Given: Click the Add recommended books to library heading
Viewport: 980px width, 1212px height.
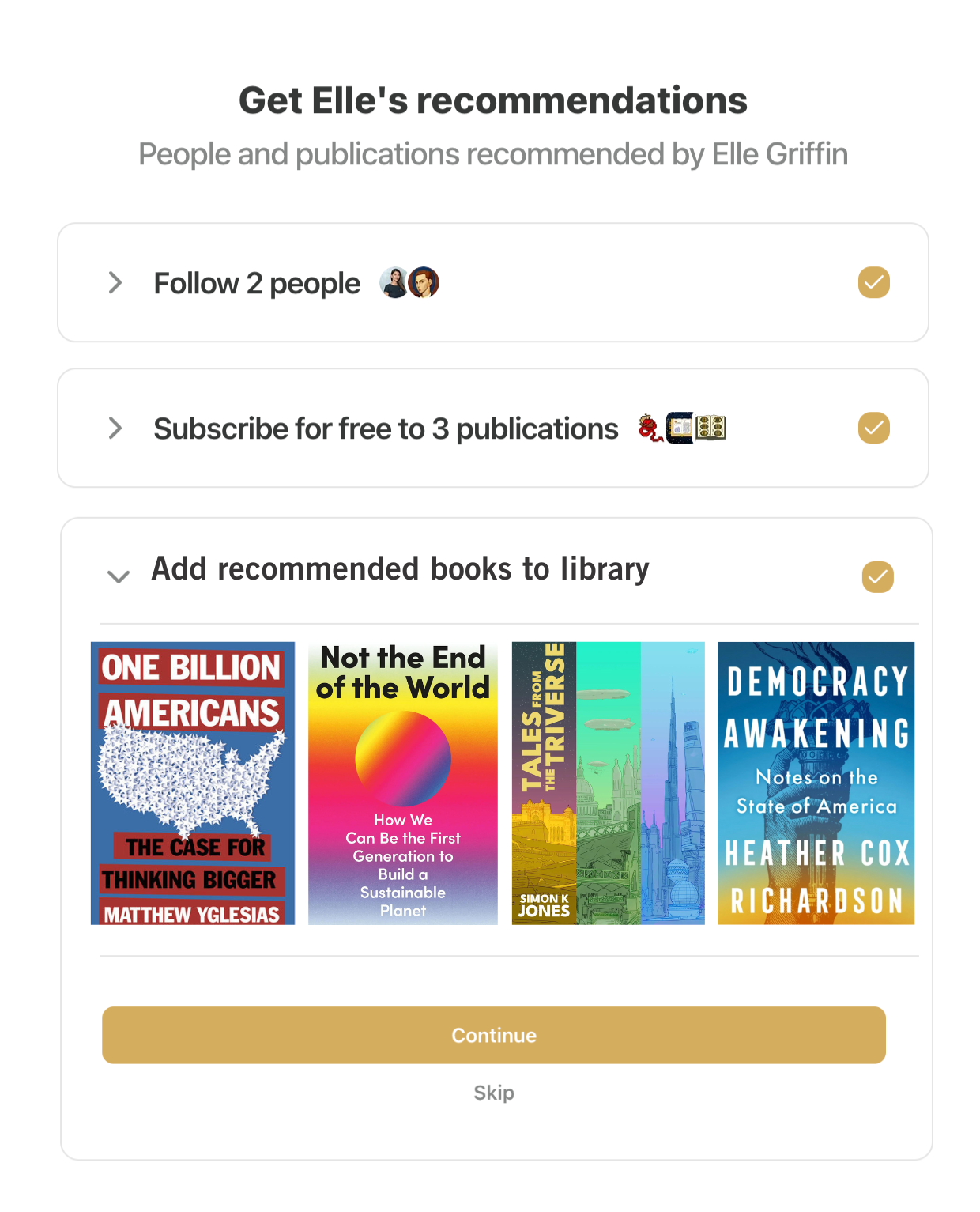Looking at the screenshot, I should click(x=399, y=568).
